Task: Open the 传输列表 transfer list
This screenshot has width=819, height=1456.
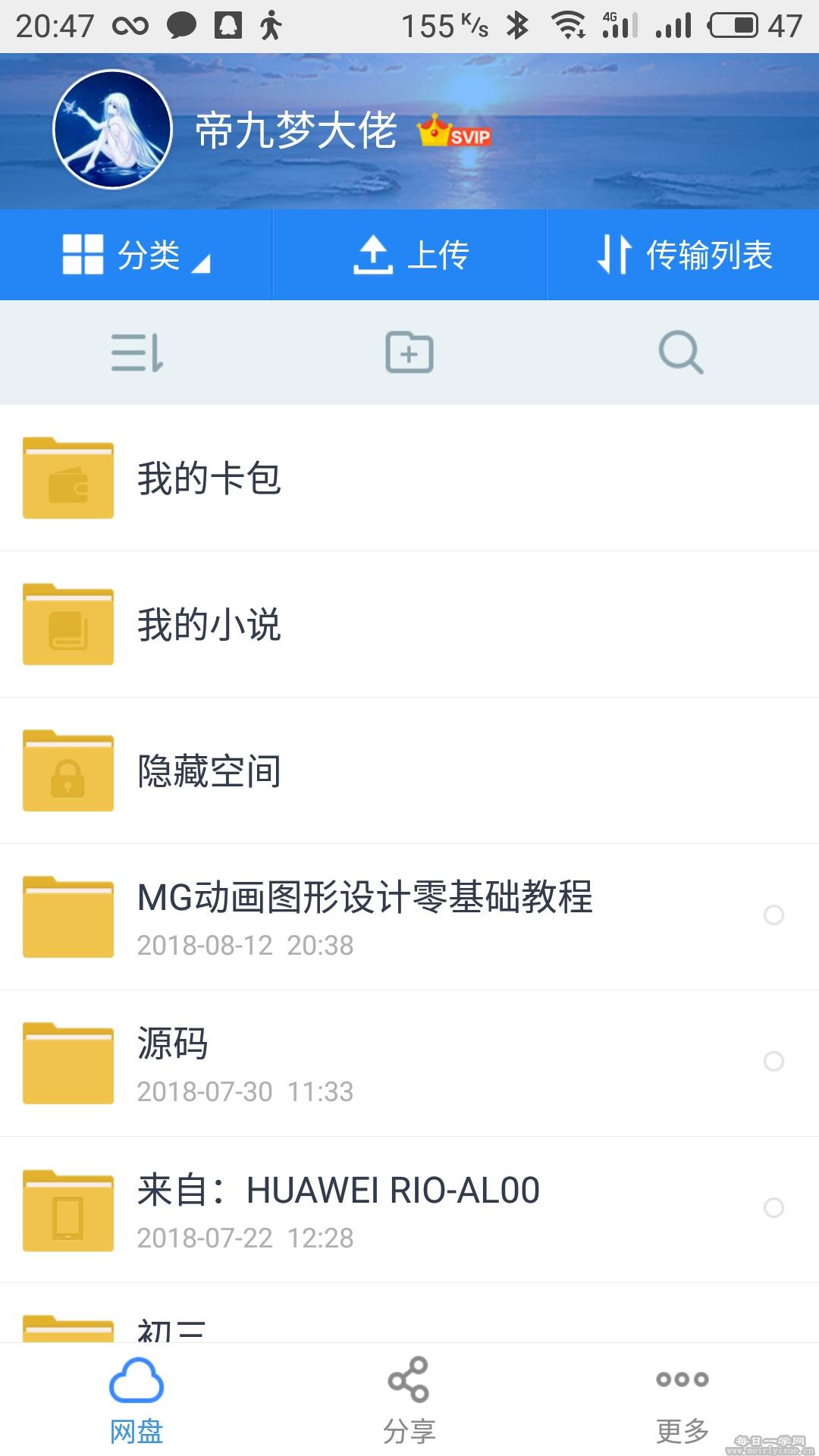Action: [683, 255]
